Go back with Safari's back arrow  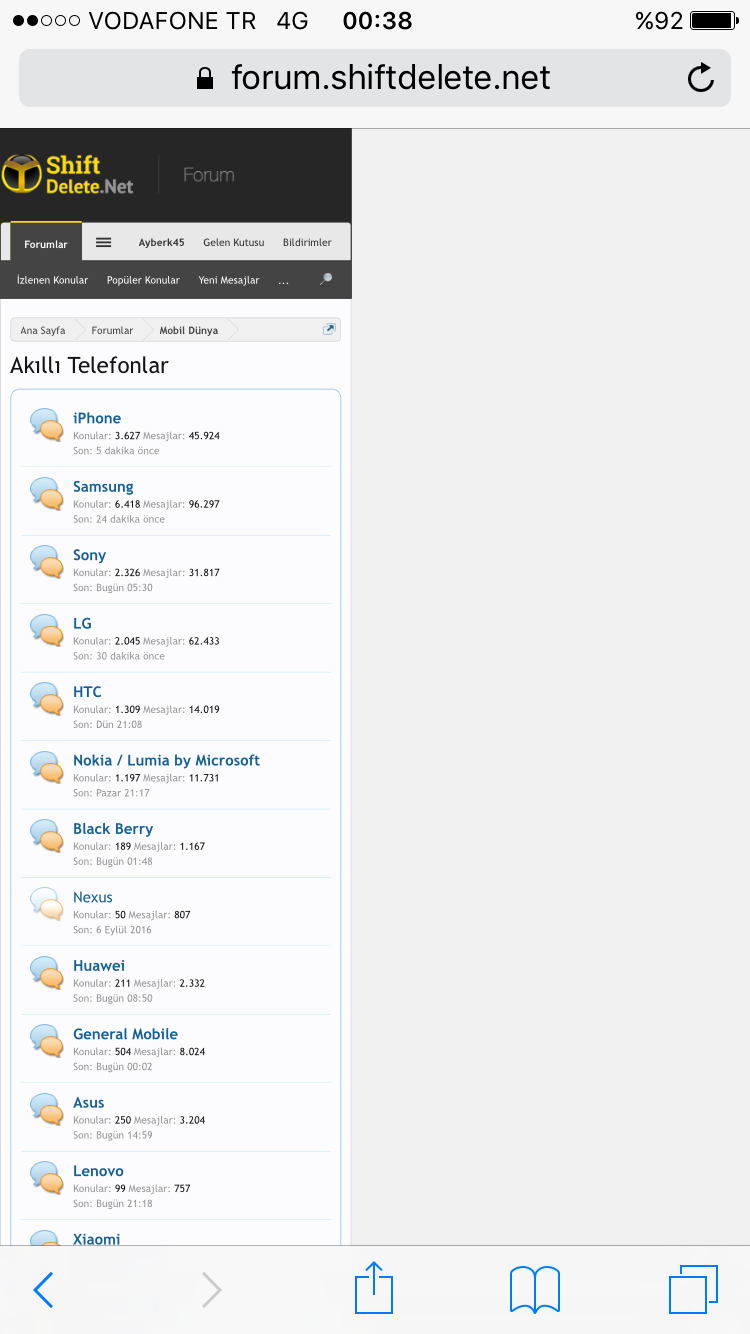(x=43, y=1290)
